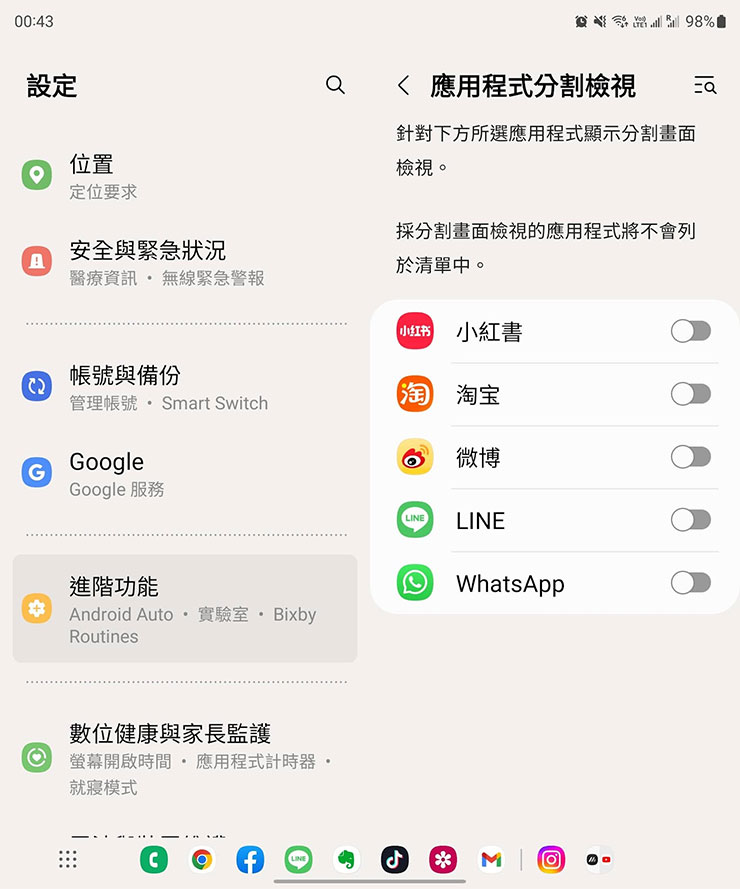This screenshot has width=740, height=889.
Task: Open Google services settings
Action: (x=185, y=474)
